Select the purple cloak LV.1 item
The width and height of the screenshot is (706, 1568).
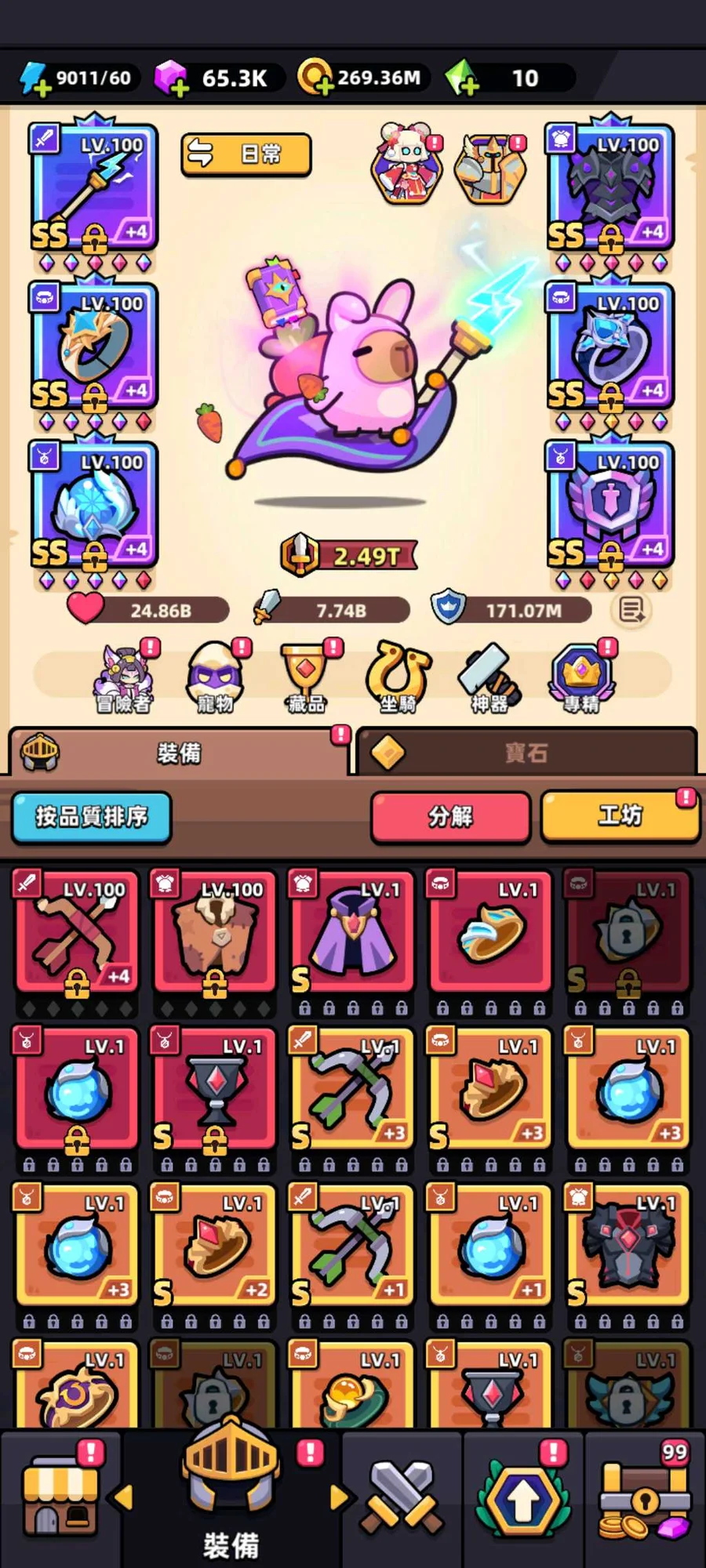coord(353,931)
